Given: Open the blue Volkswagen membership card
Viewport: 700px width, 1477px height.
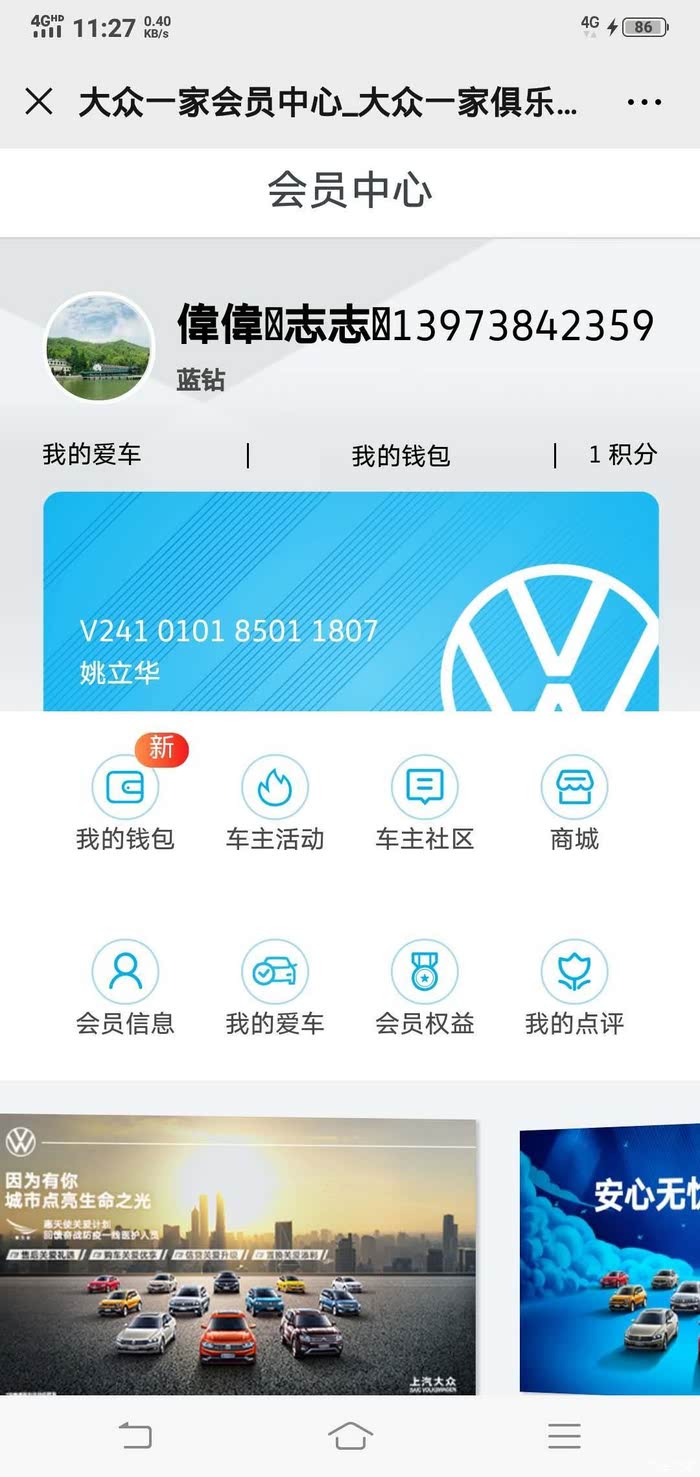Looking at the screenshot, I should click(x=350, y=602).
